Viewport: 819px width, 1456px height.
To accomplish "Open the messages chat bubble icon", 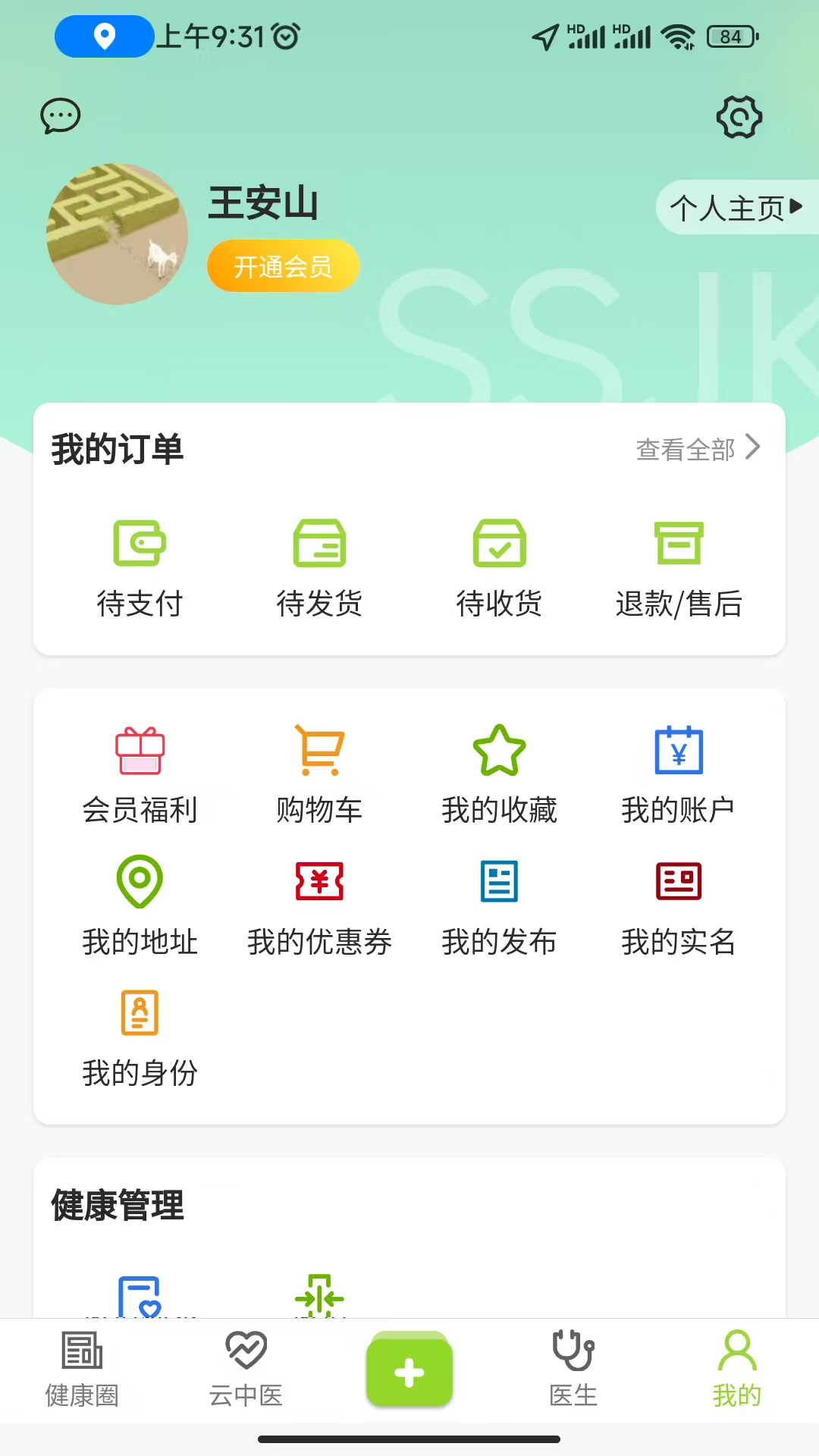I will pos(61,115).
